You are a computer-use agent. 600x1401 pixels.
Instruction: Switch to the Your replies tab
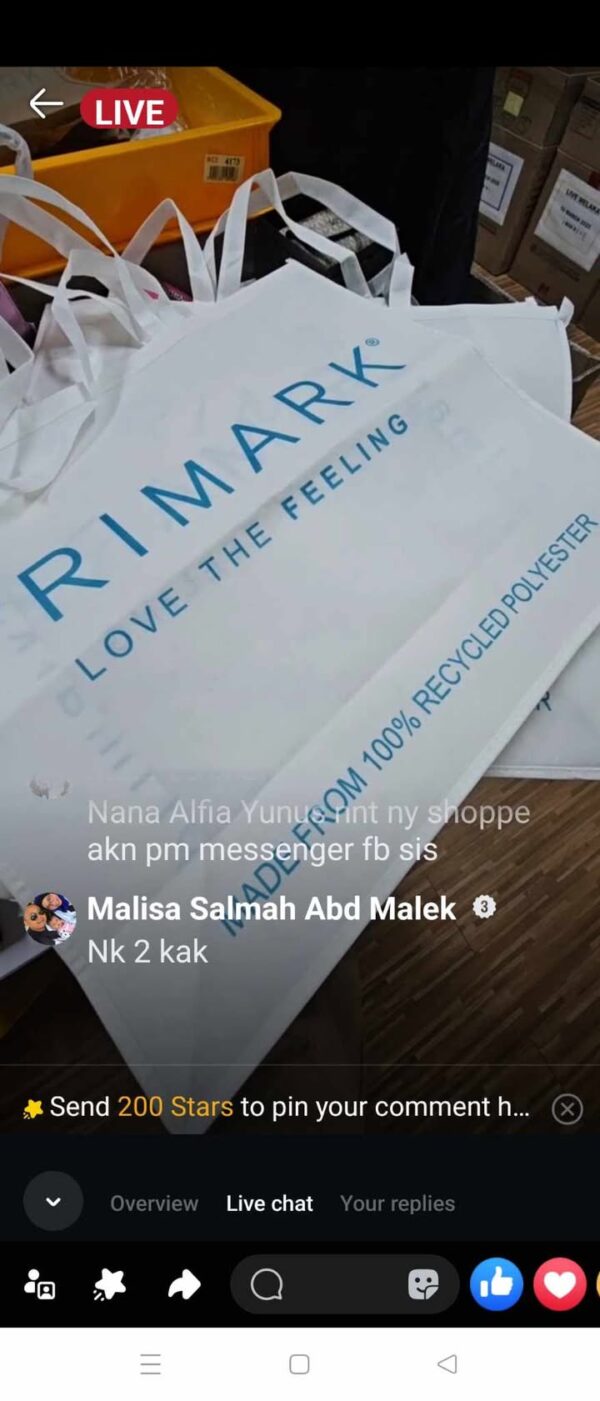point(397,1203)
